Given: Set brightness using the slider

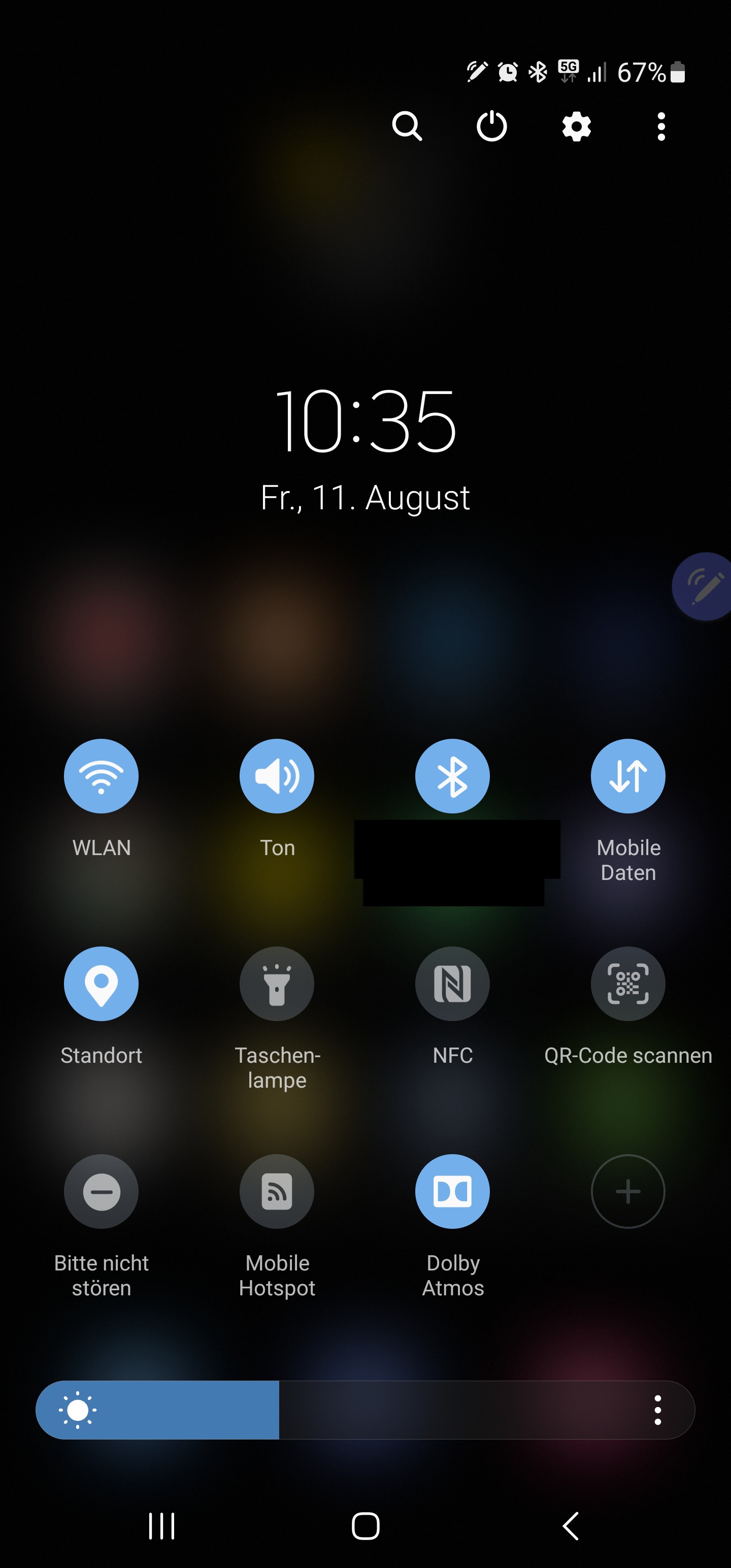Looking at the screenshot, I should pos(365,1410).
